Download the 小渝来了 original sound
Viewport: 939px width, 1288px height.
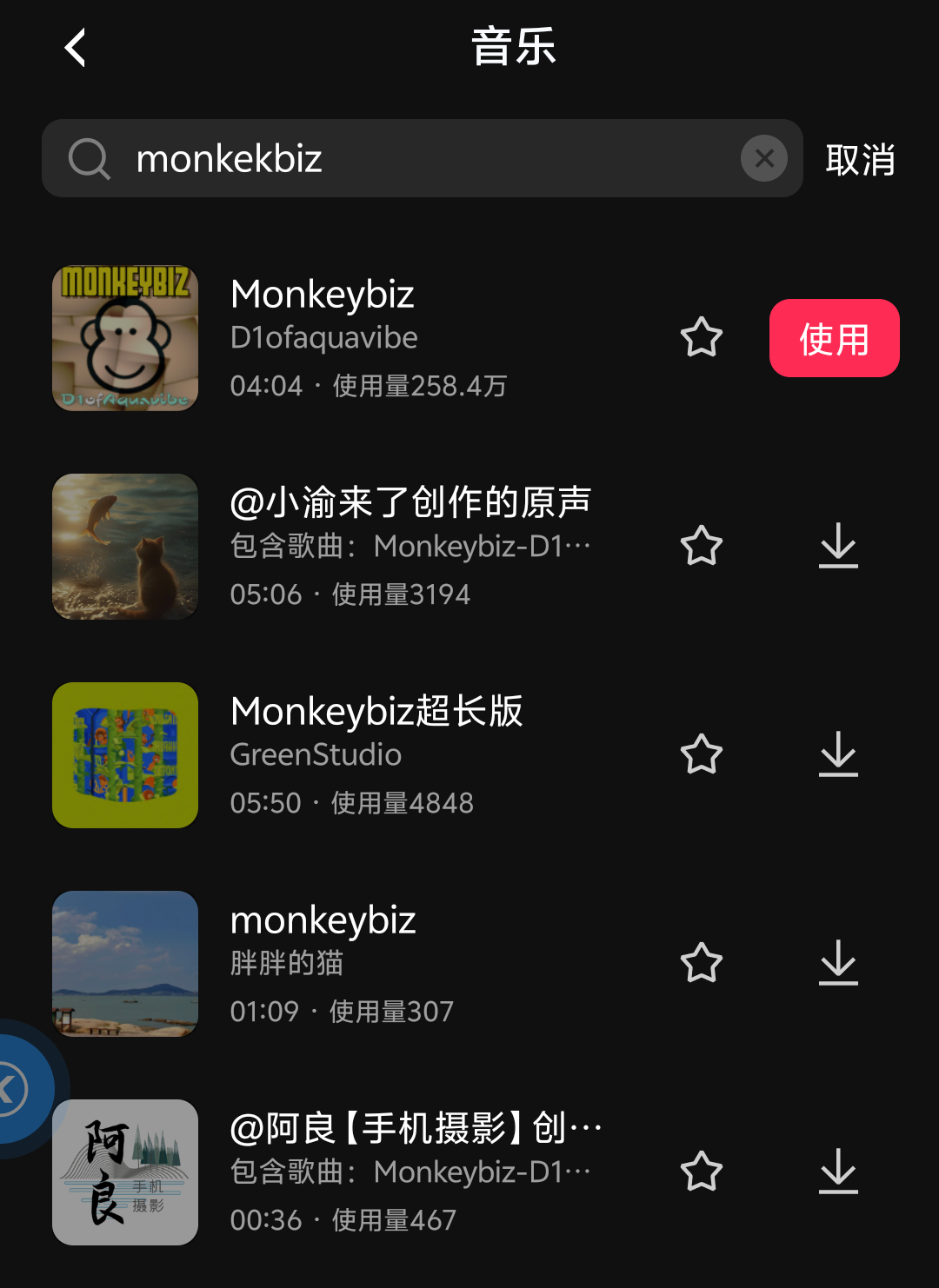(838, 546)
